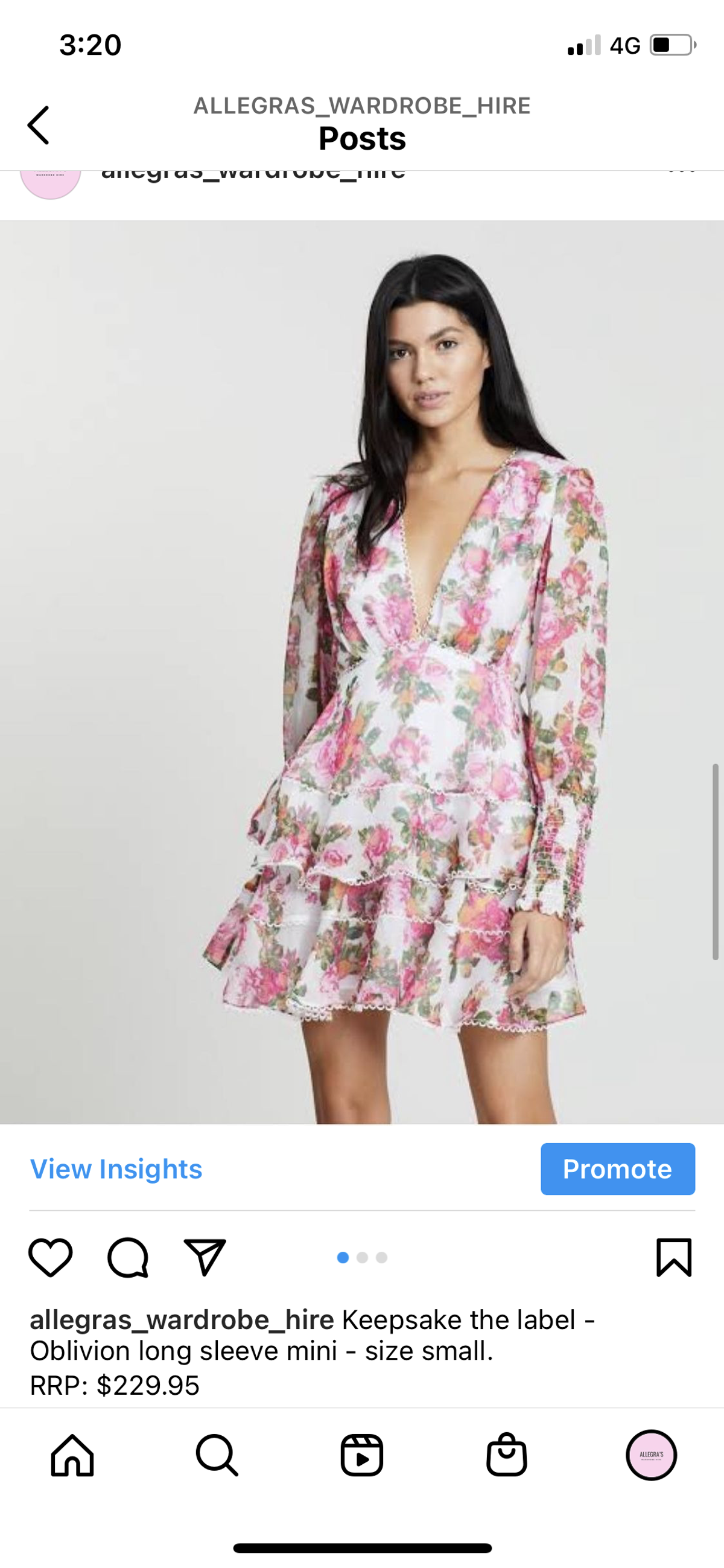
Task: Open allegras_wardrobe_hire username in caption
Action: click(182, 1321)
